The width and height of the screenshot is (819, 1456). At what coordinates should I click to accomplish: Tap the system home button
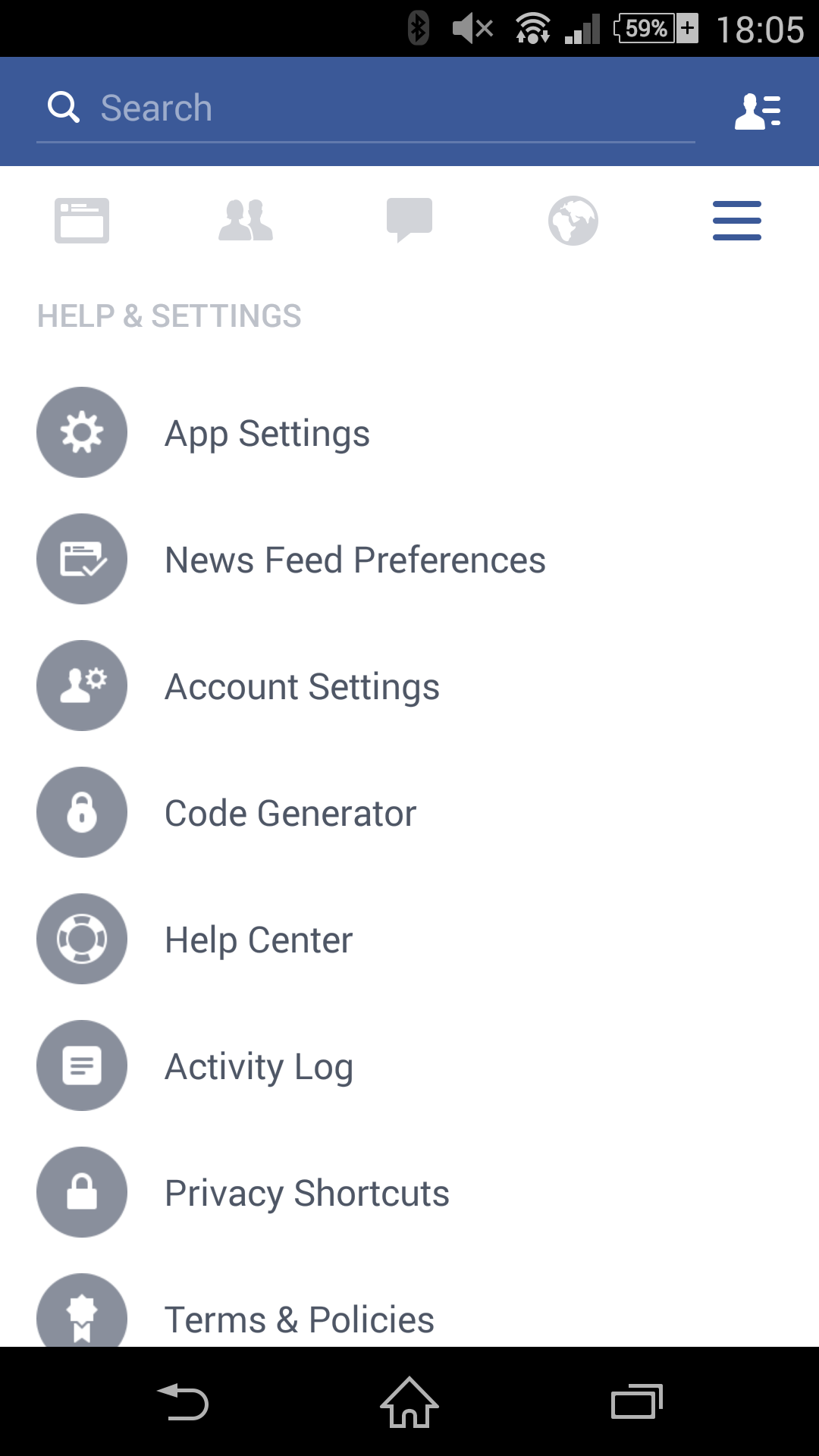[x=409, y=1402]
